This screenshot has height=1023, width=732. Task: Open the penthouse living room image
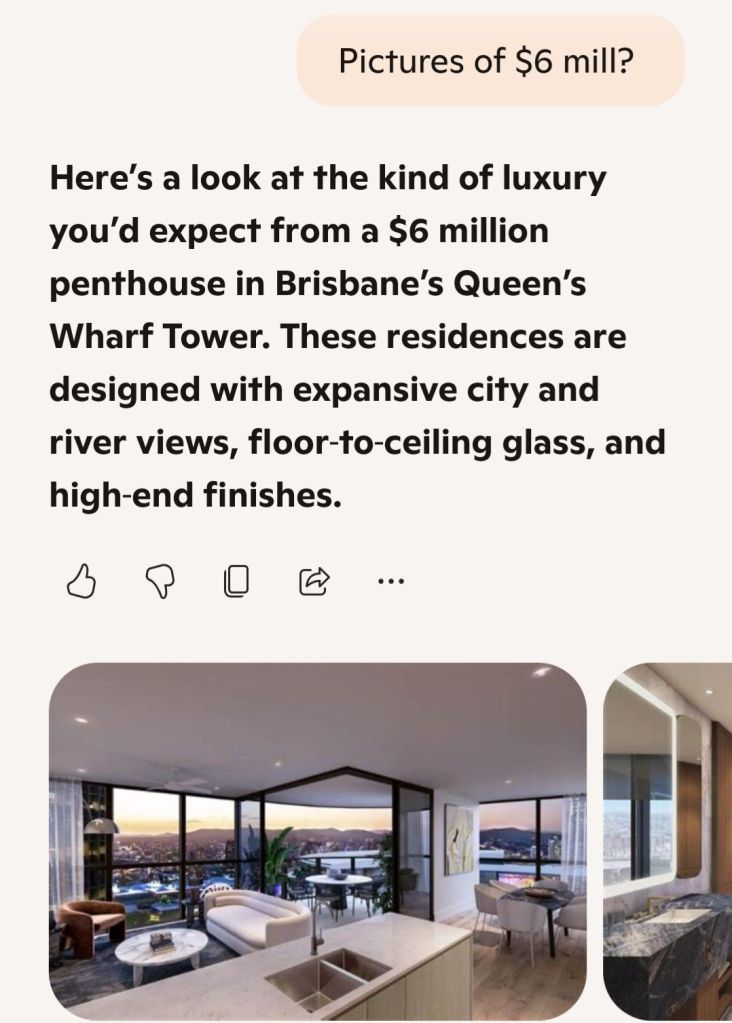pyautogui.click(x=318, y=840)
